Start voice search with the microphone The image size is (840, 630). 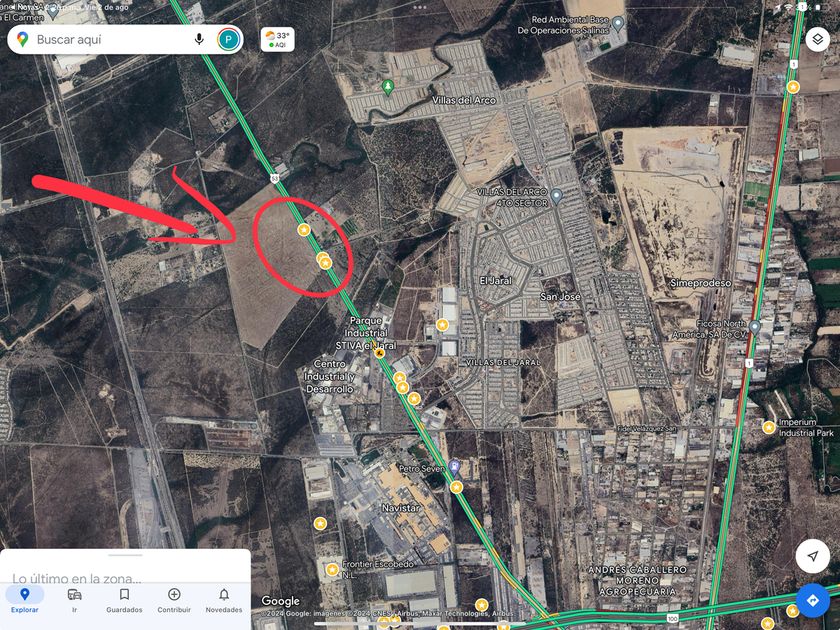pyautogui.click(x=199, y=39)
